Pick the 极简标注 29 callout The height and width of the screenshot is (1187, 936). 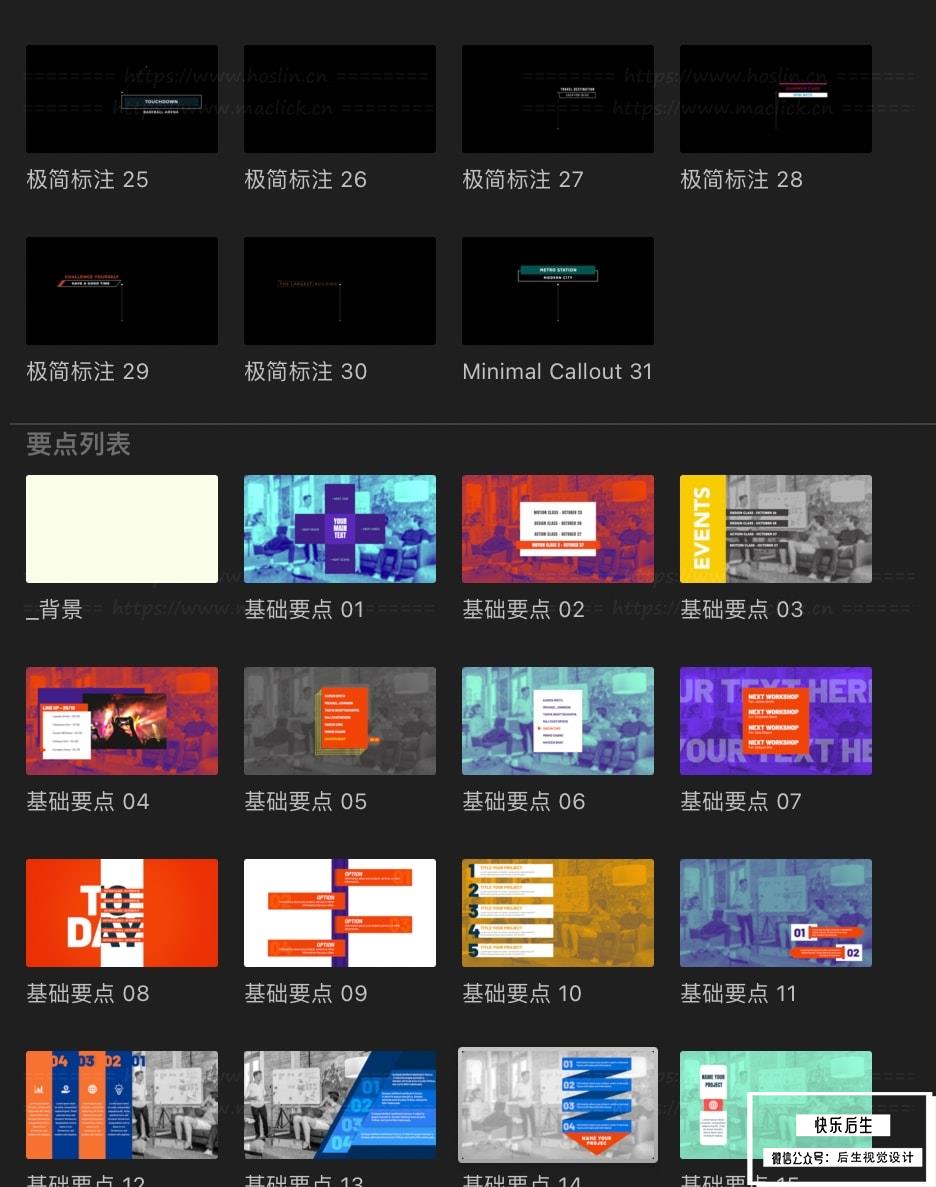click(x=122, y=291)
